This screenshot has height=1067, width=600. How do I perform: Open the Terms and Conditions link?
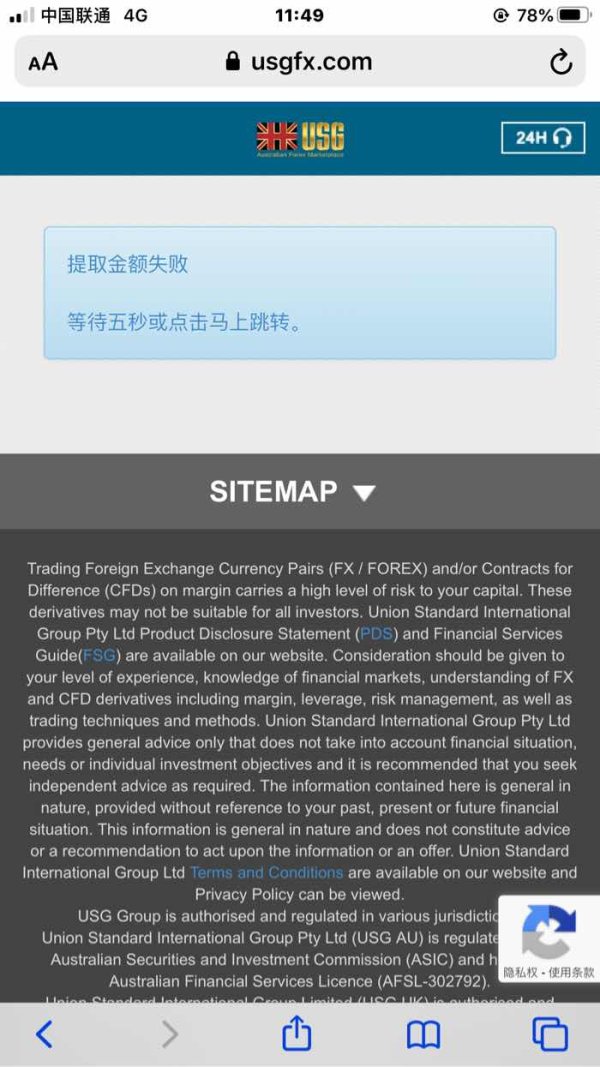click(x=267, y=872)
